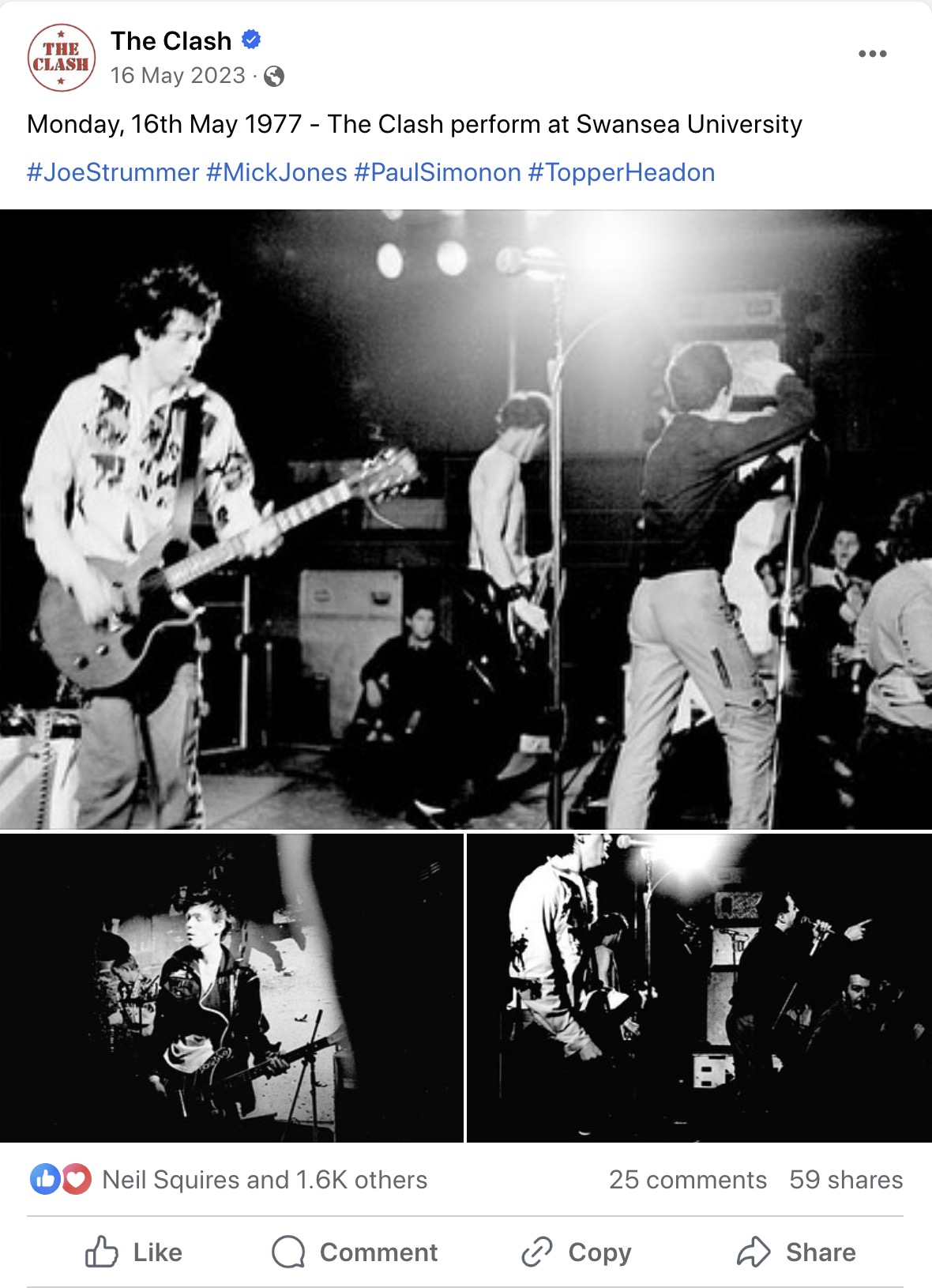
Task: View the 59 shares
Action: click(846, 1180)
